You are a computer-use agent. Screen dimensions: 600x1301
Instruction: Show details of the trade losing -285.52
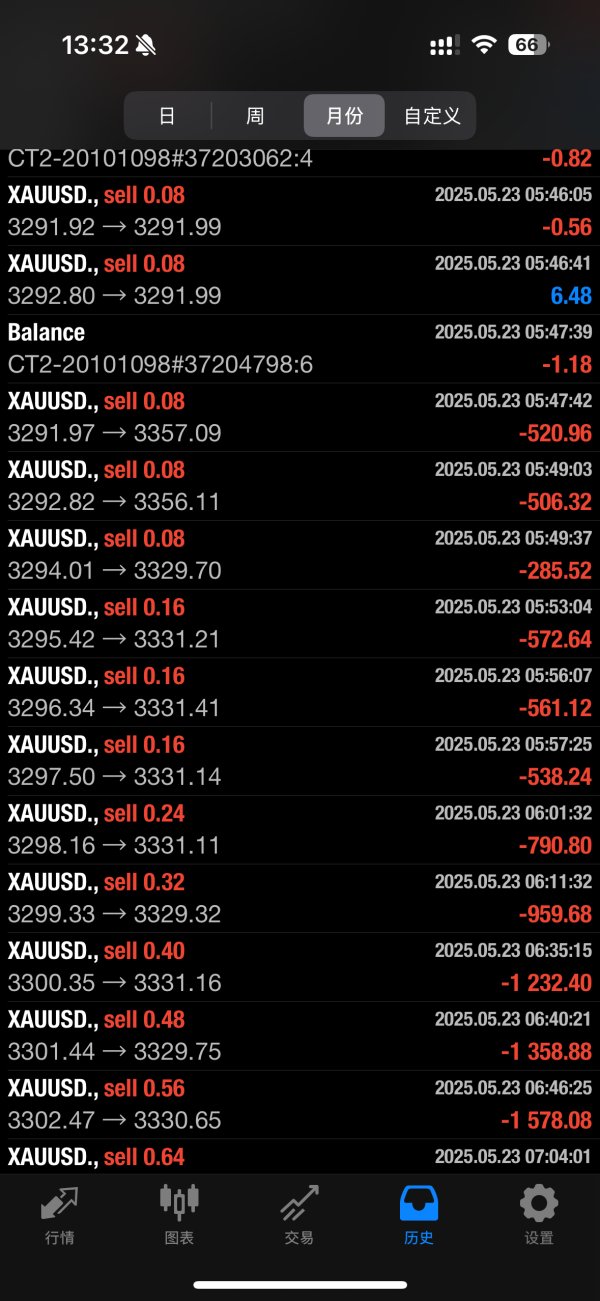pos(300,555)
